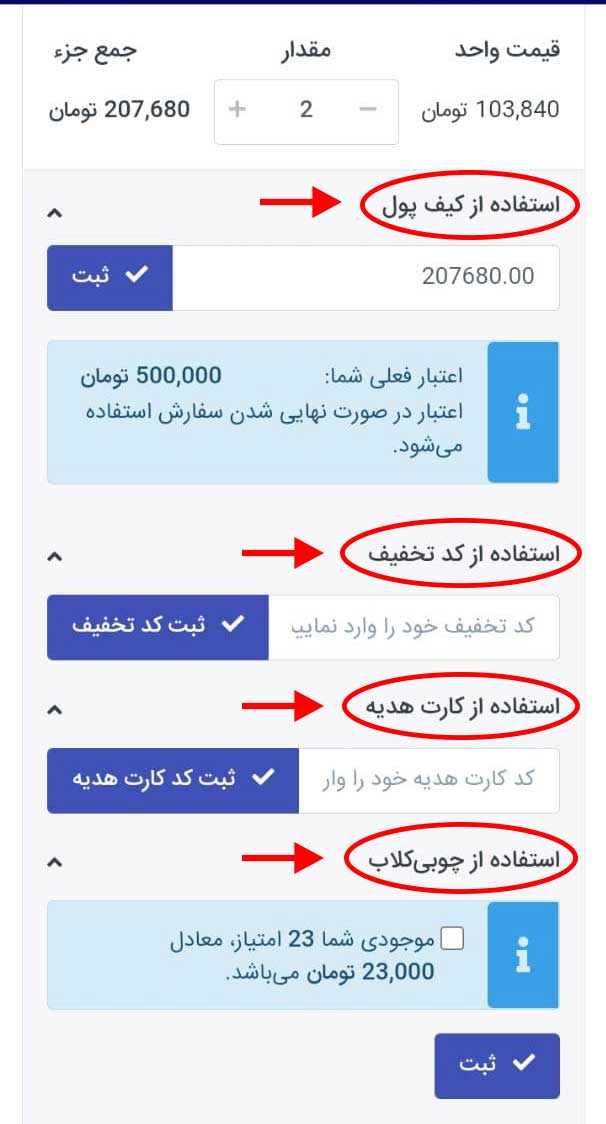Collapse the wallet (کیف پول) section
The width and height of the screenshot is (606, 1124).
(55, 213)
